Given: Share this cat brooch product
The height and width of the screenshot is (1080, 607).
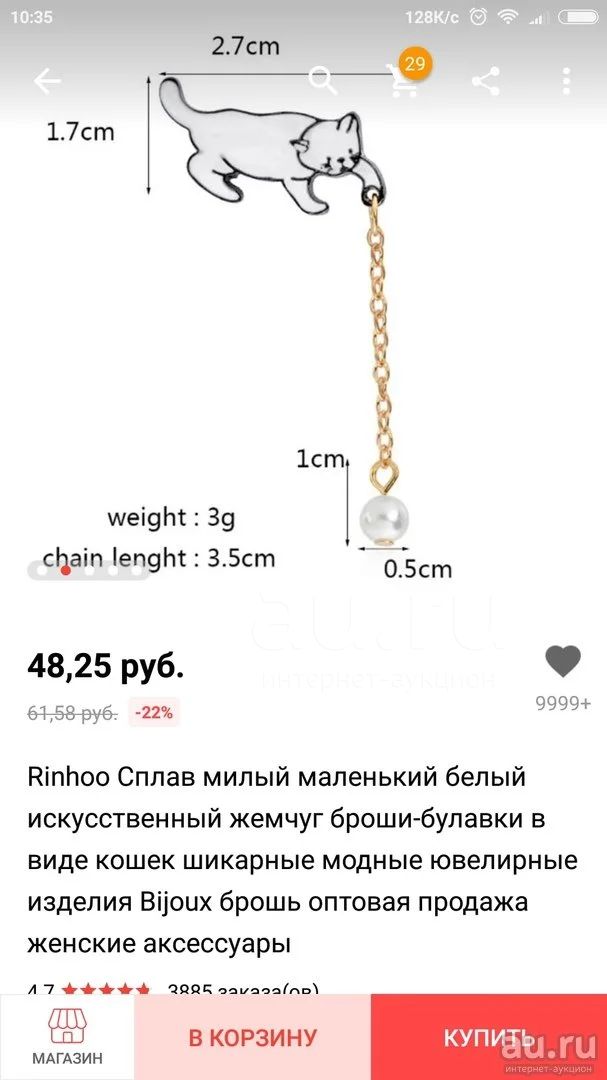Looking at the screenshot, I should [x=486, y=81].
